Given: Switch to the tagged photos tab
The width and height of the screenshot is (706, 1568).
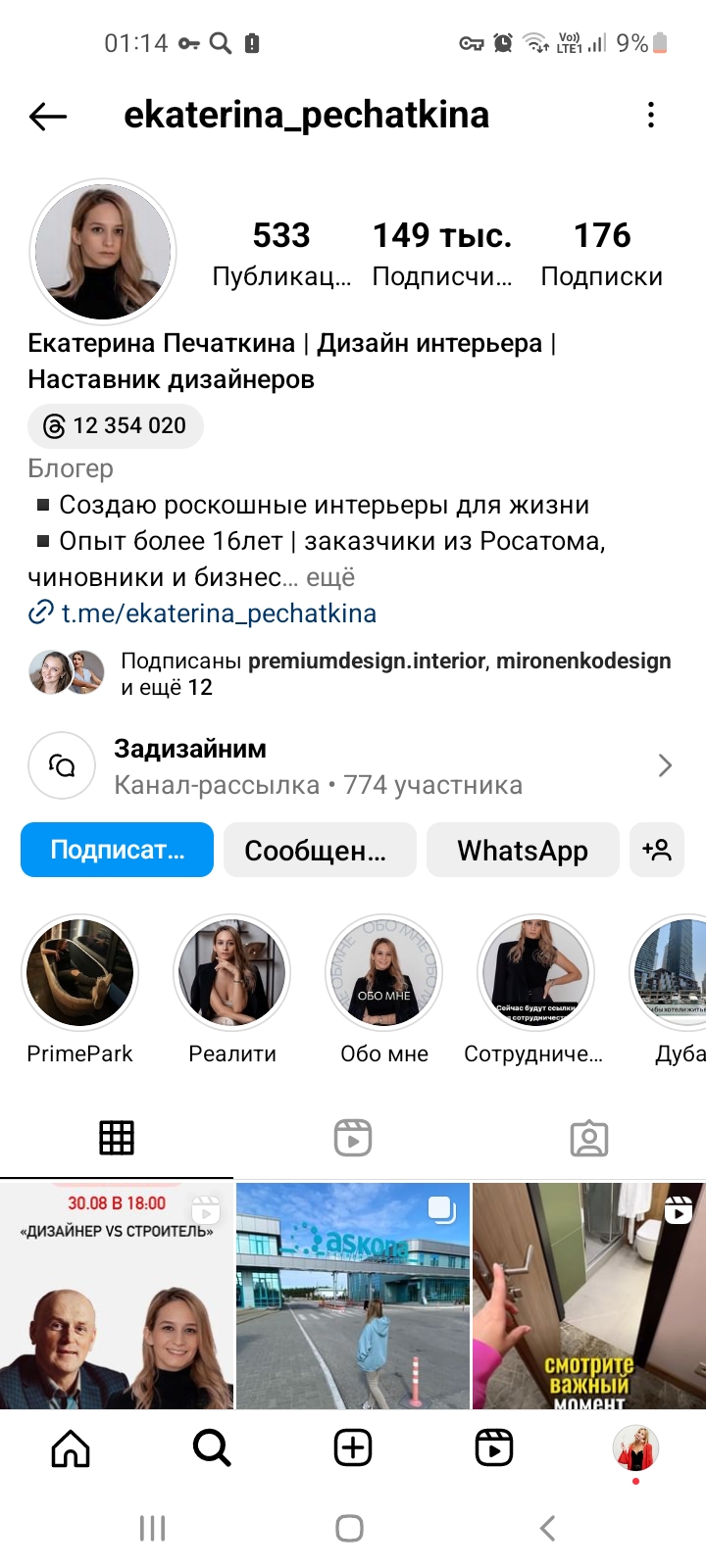Looking at the screenshot, I should point(588,1138).
